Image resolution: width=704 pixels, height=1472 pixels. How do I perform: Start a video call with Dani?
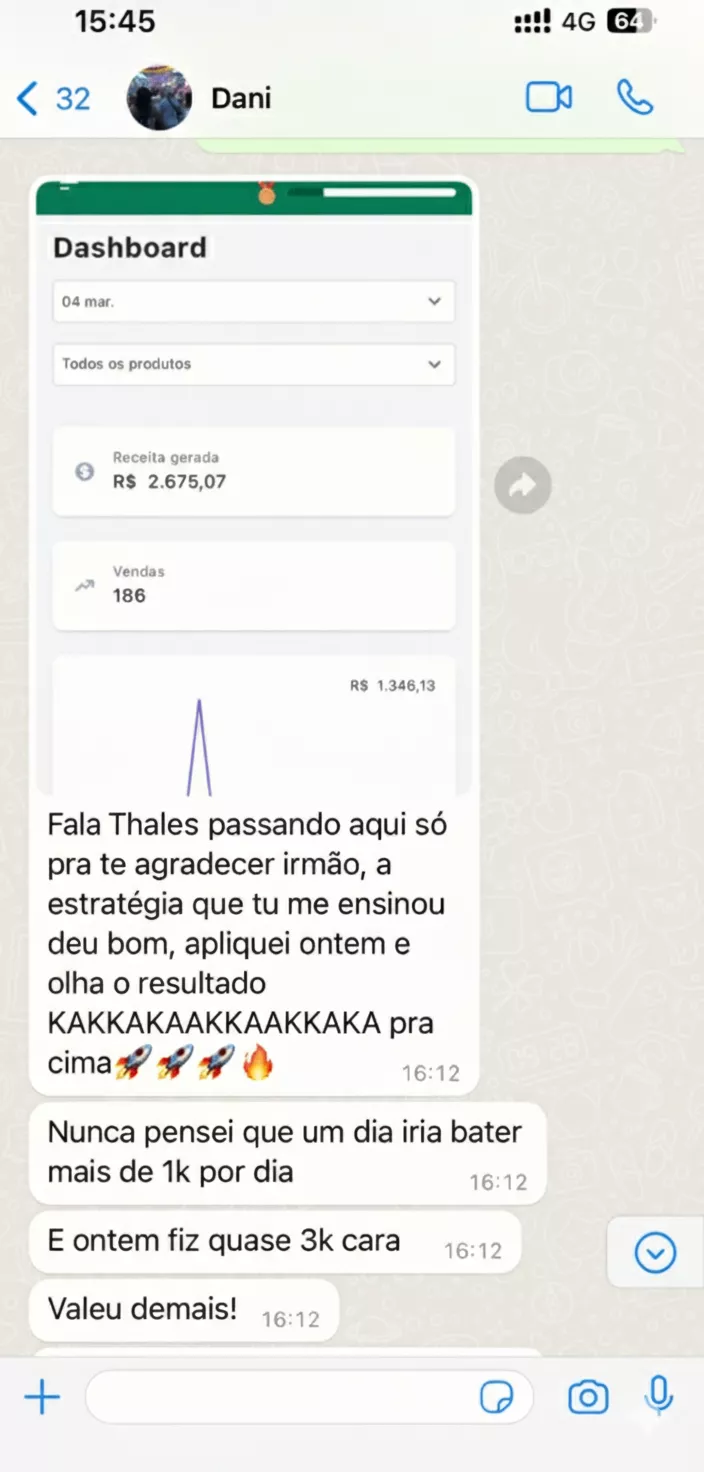click(548, 98)
